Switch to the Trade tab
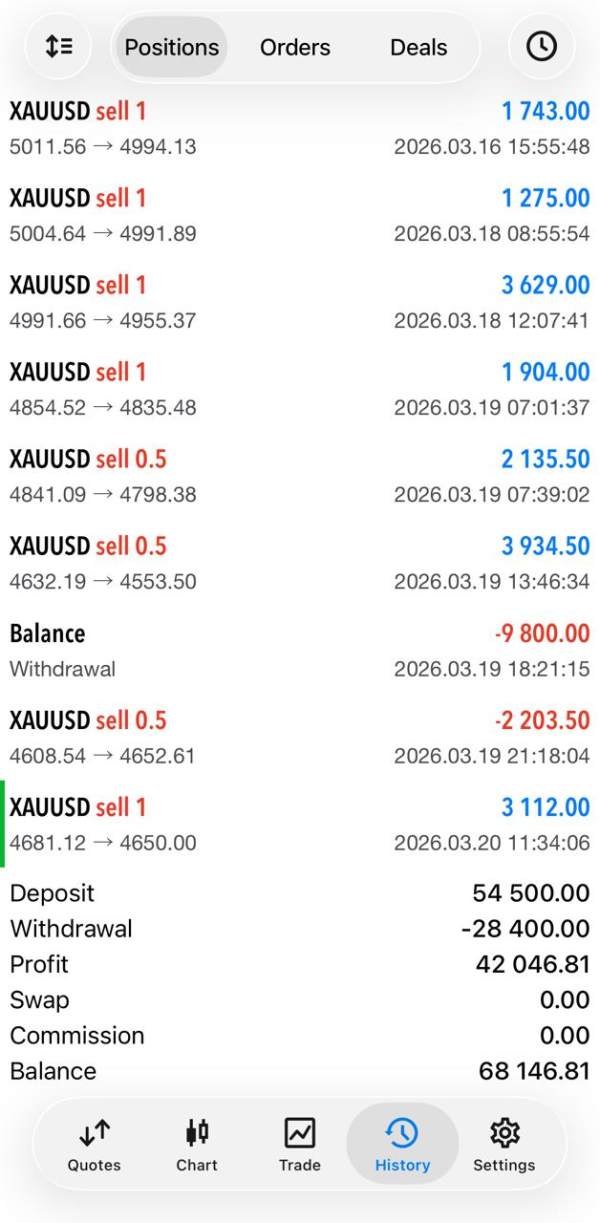Viewport: 600px width, 1223px height. click(300, 1145)
